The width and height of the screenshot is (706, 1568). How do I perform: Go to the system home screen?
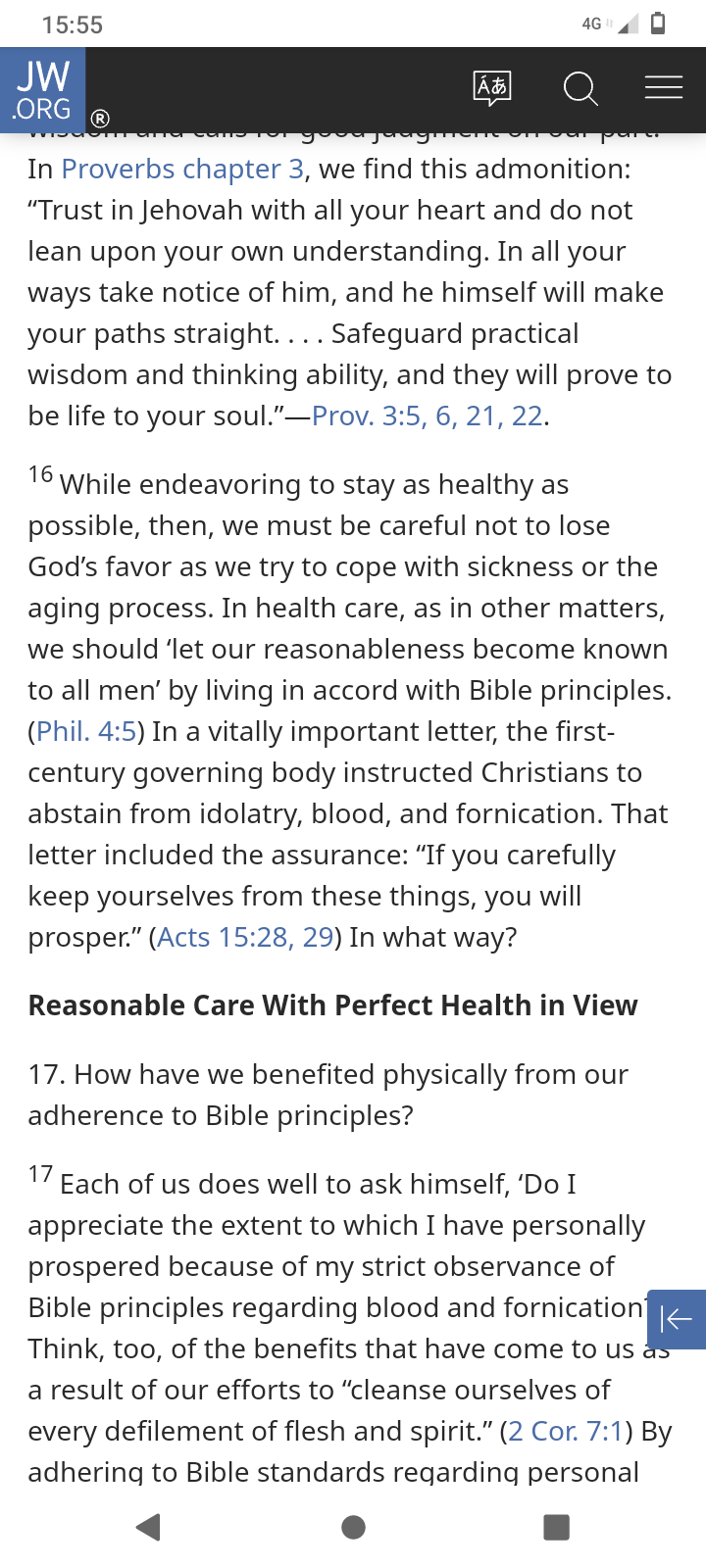353,1527
